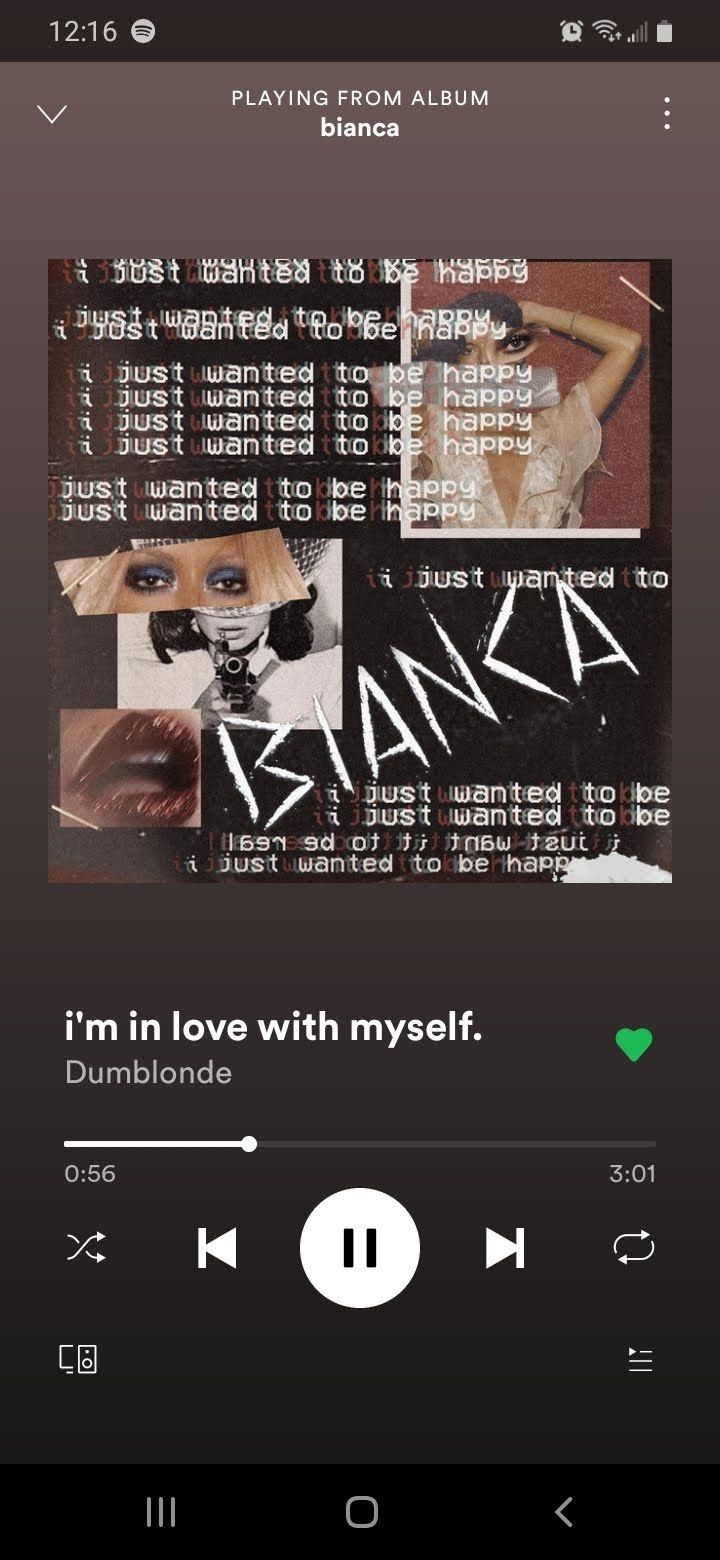
Task: Skip to the next track
Action: [x=504, y=1248]
